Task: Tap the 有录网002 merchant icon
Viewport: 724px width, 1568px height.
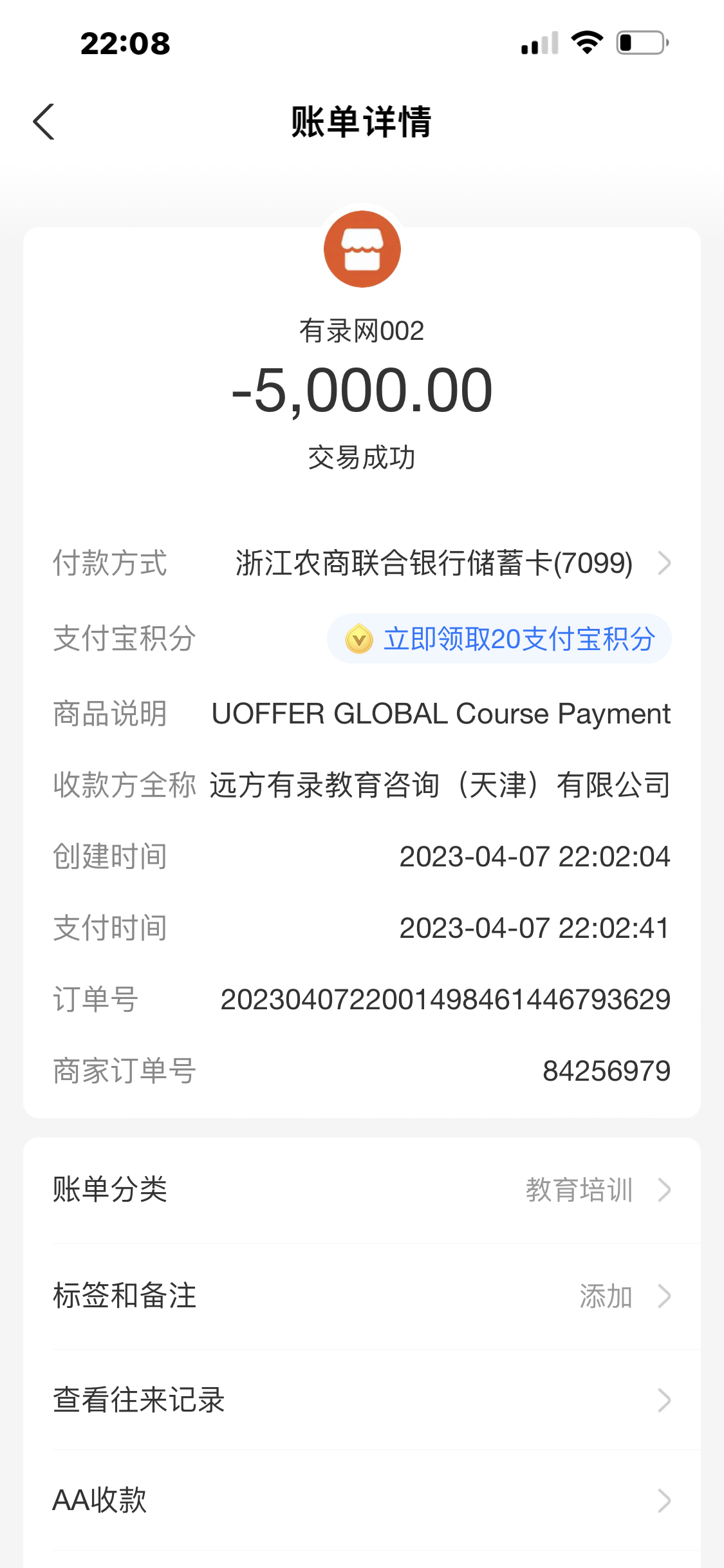Action: (362, 249)
